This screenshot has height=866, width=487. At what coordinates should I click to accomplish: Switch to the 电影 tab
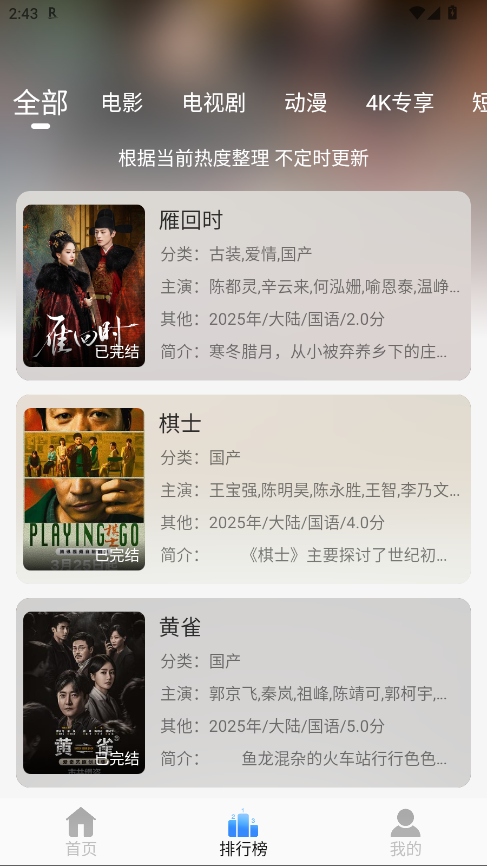coord(122,103)
